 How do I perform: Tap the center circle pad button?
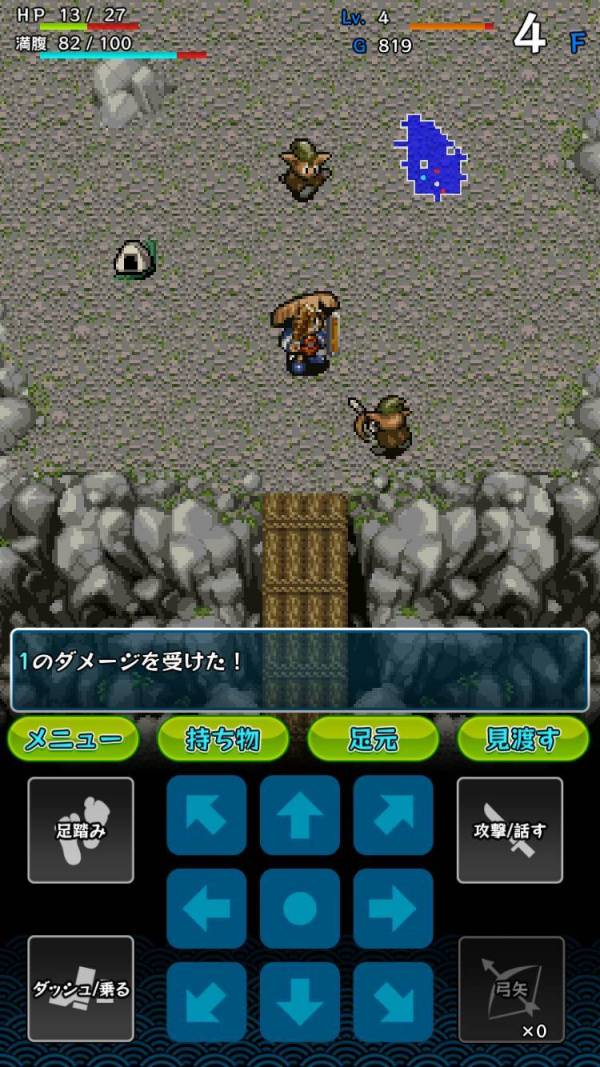point(300,908)
